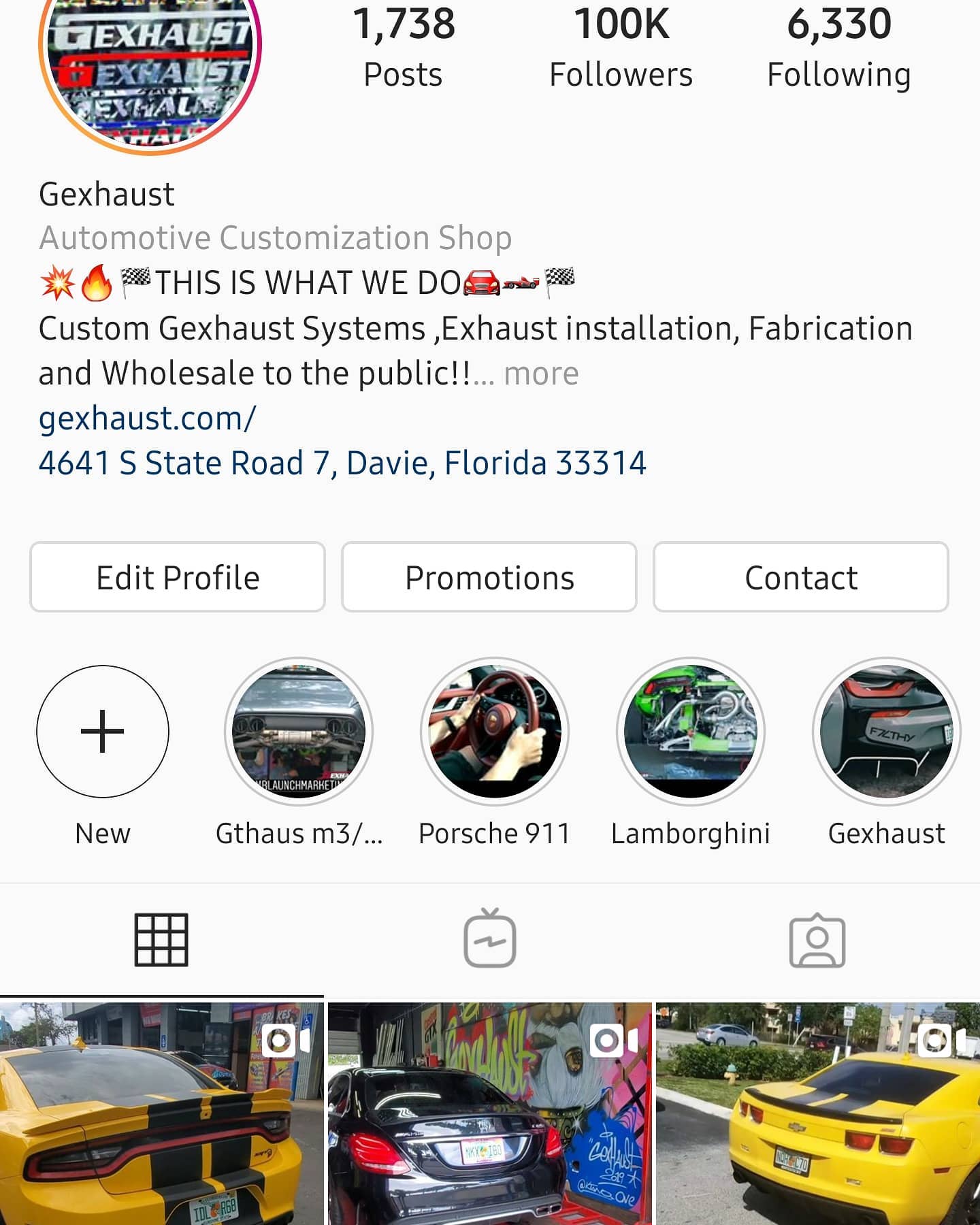The image size is (980, 1225).
Task: Open the Gexhaust highlight
Action: [x=887, y=732]
